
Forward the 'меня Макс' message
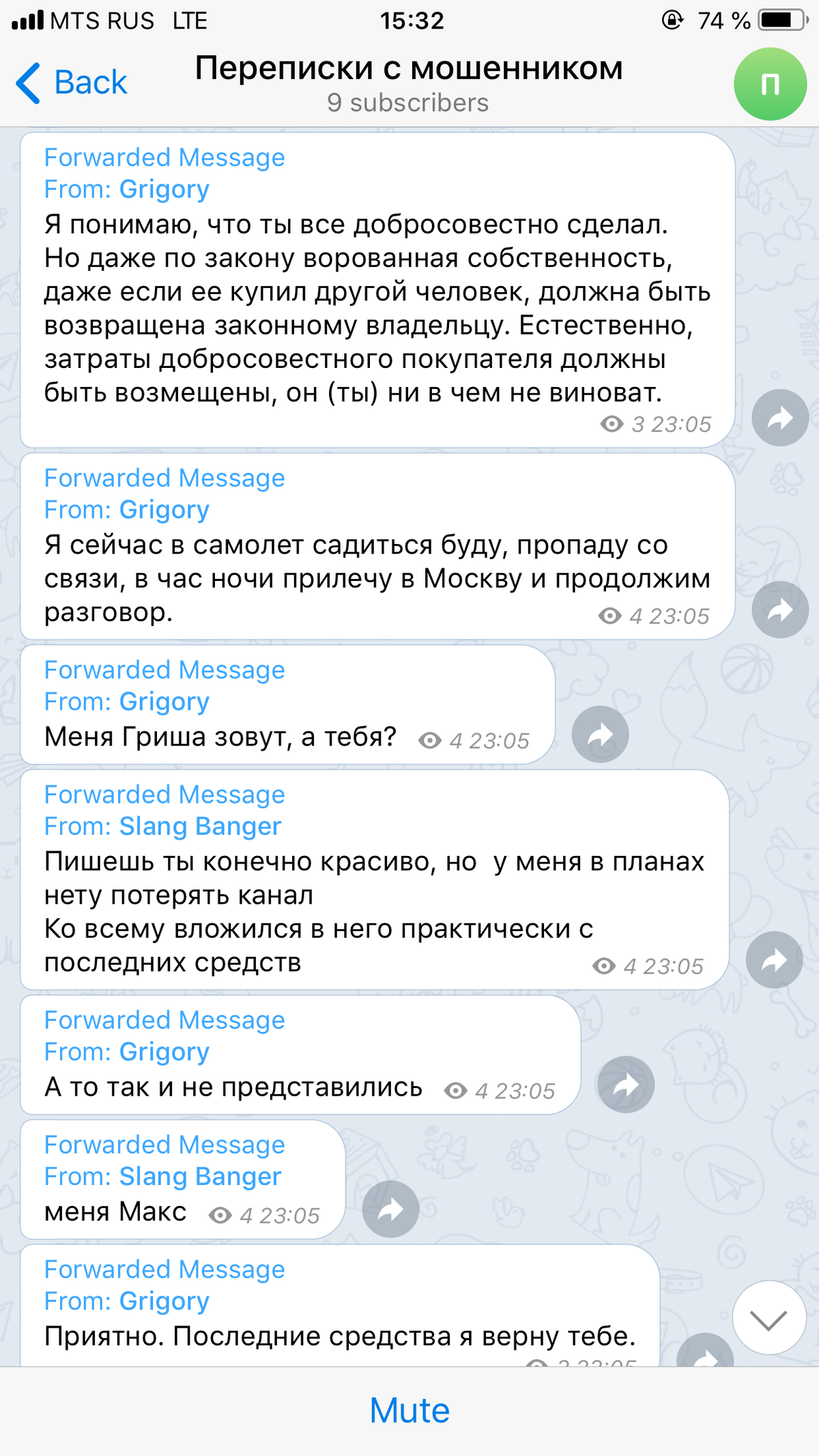tap(390, 1210)
